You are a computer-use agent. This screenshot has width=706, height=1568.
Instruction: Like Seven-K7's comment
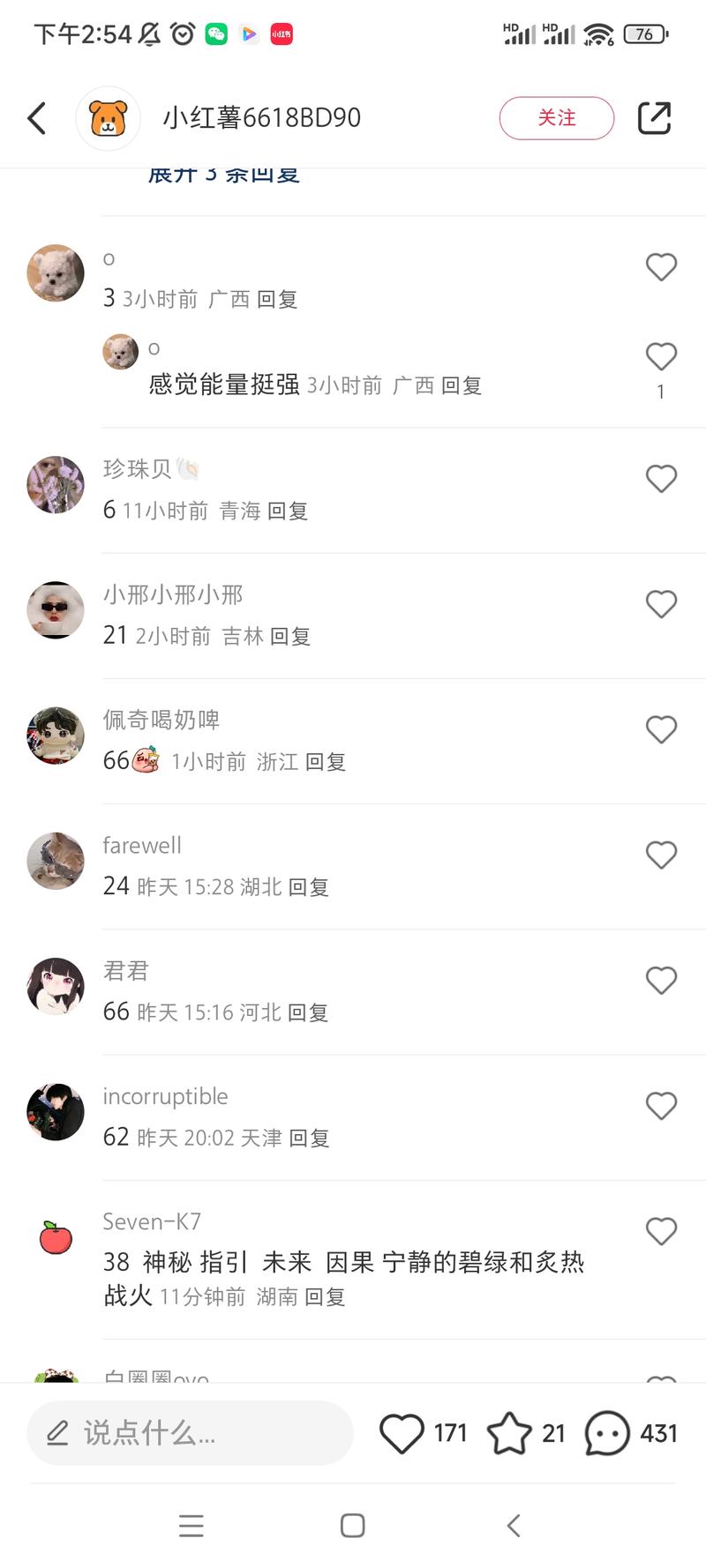click(661, 1230)
